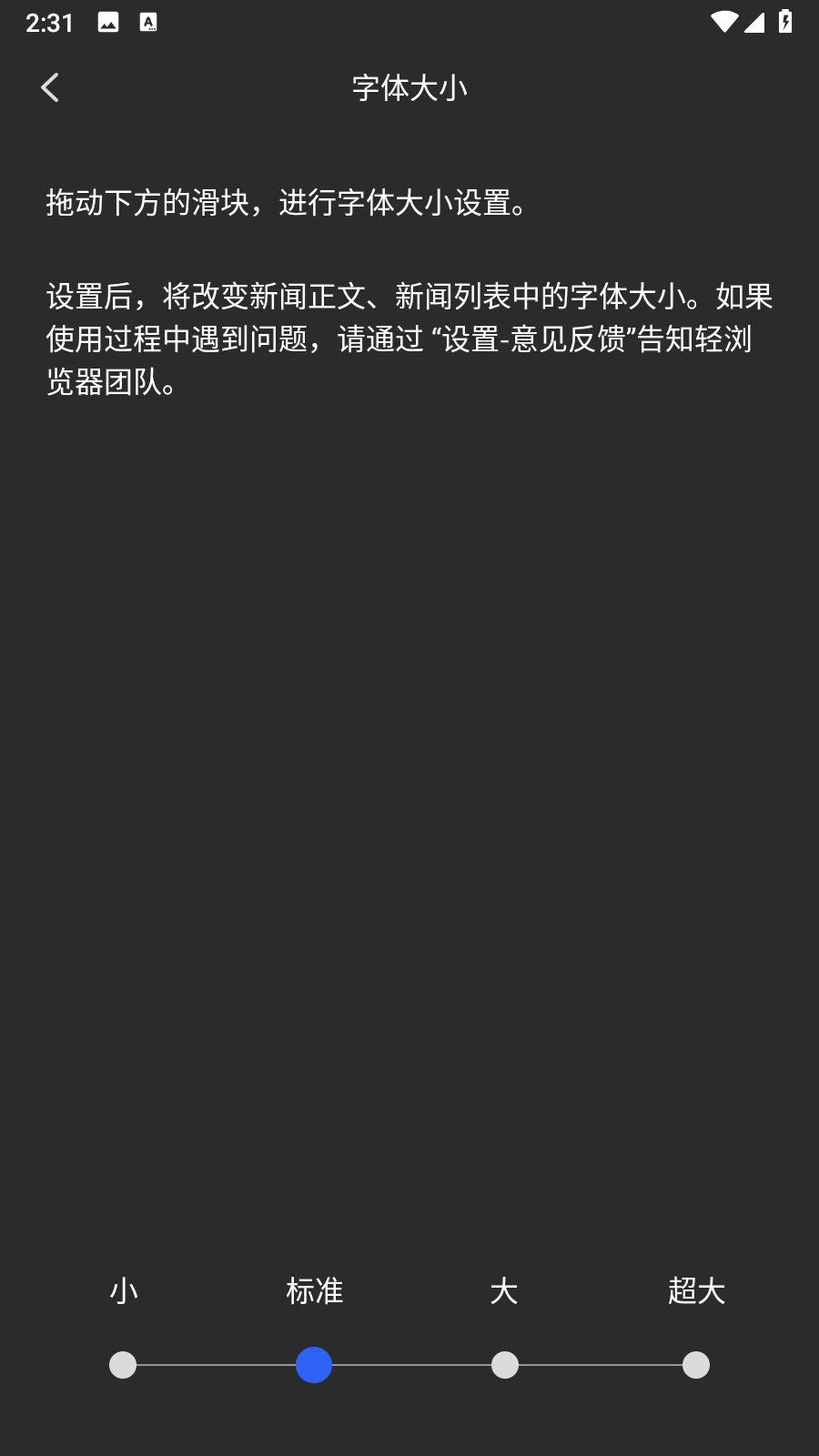
Task: Tap the Wi-Fi icon in the status bar
Action: [724, 23]
